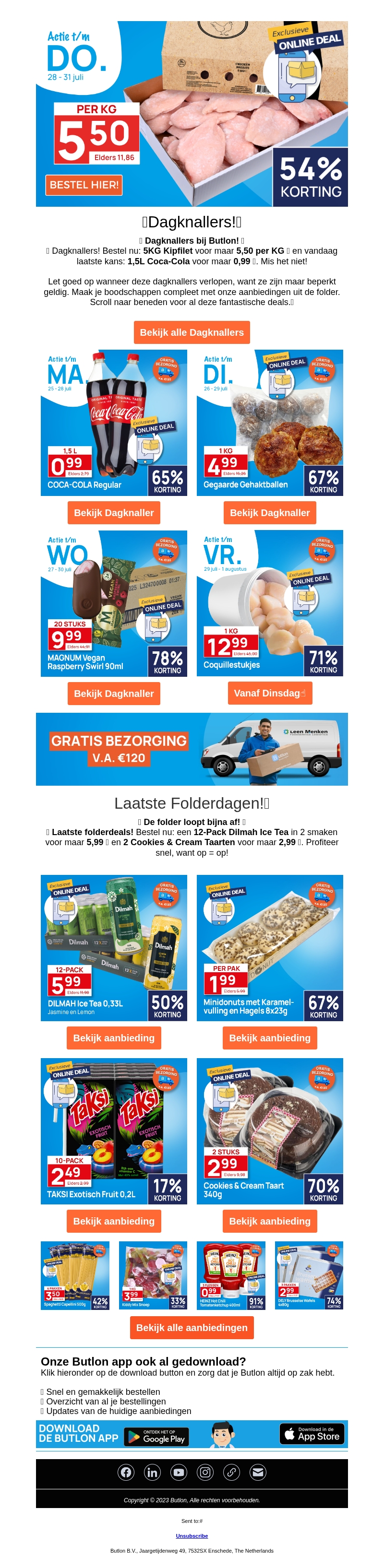View the Minidonuts aanbieding
Viewport: 384px width, 1568px height.
[269, 1038]
